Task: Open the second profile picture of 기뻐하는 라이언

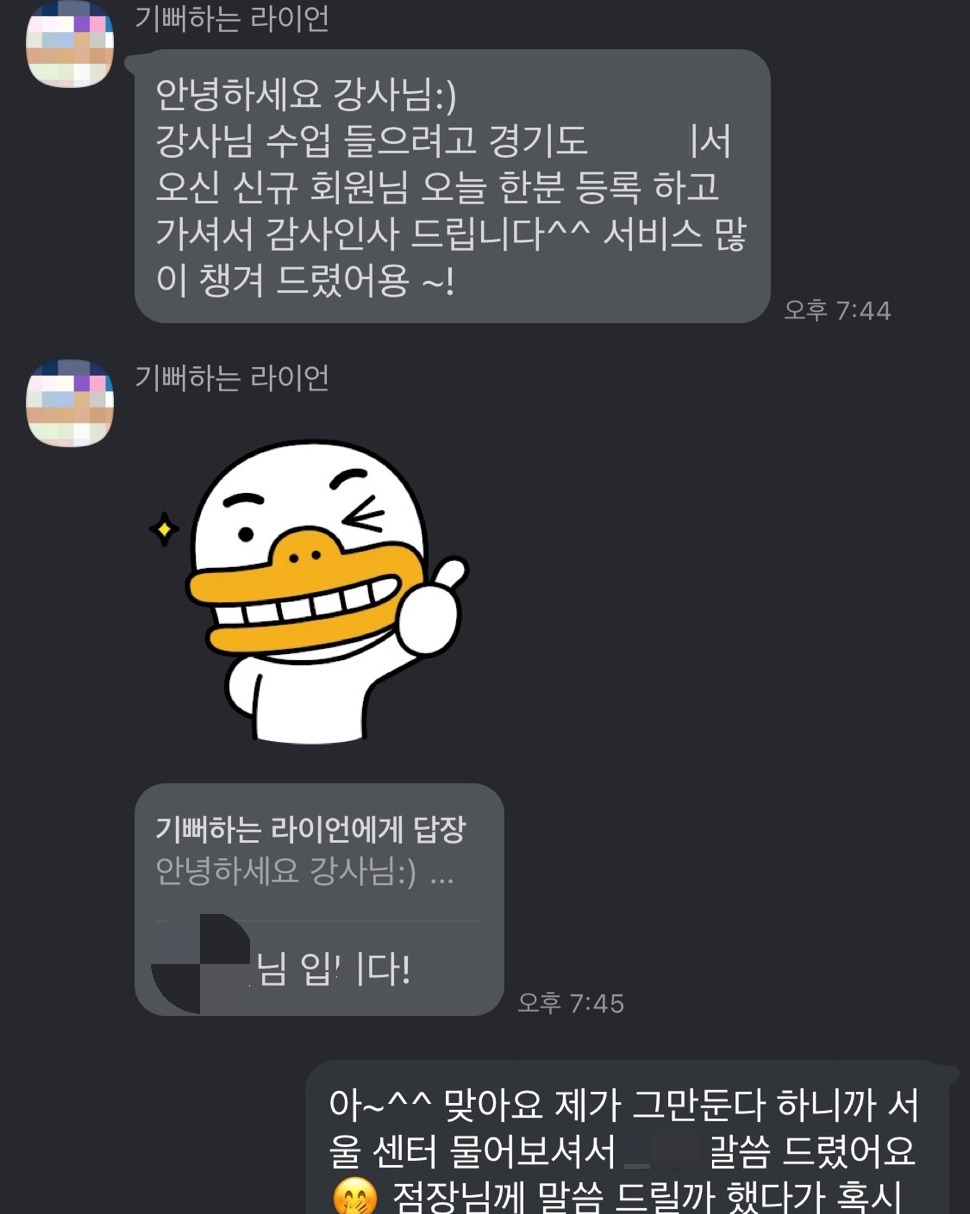Action: 69,405
